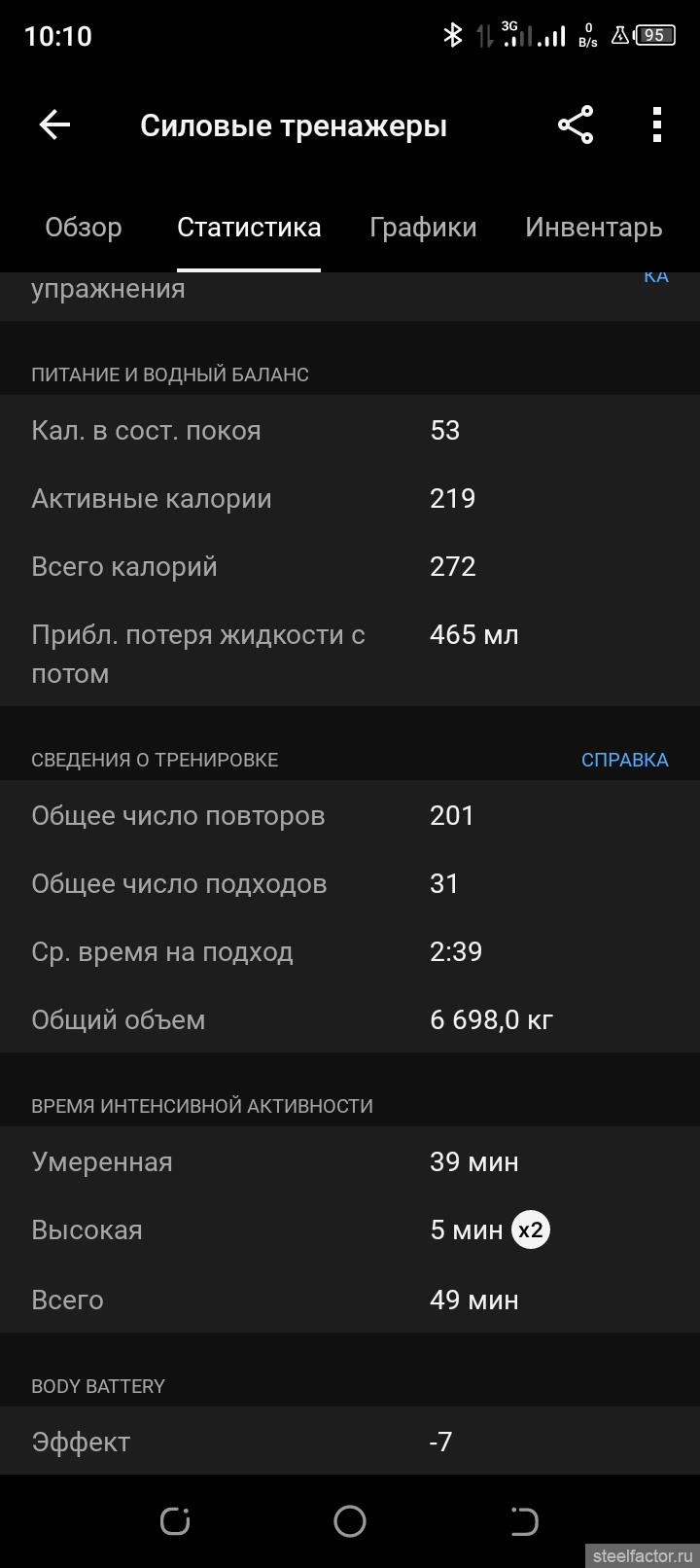Switch to the Обзор tab
Image resolution: width=700 pixels, height=1568 pixels.
tap(84, 228)
